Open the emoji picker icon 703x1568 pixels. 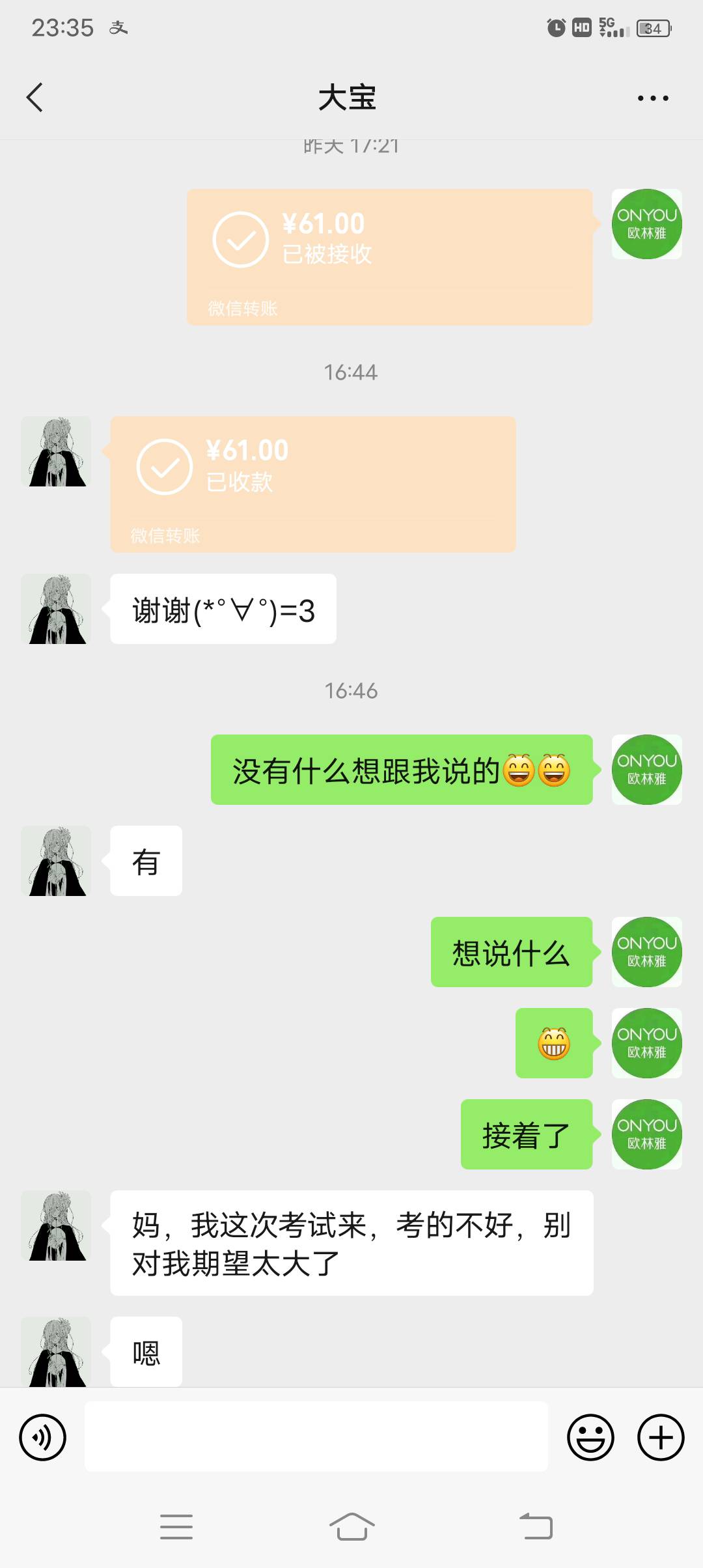(x=590, y=1435)
